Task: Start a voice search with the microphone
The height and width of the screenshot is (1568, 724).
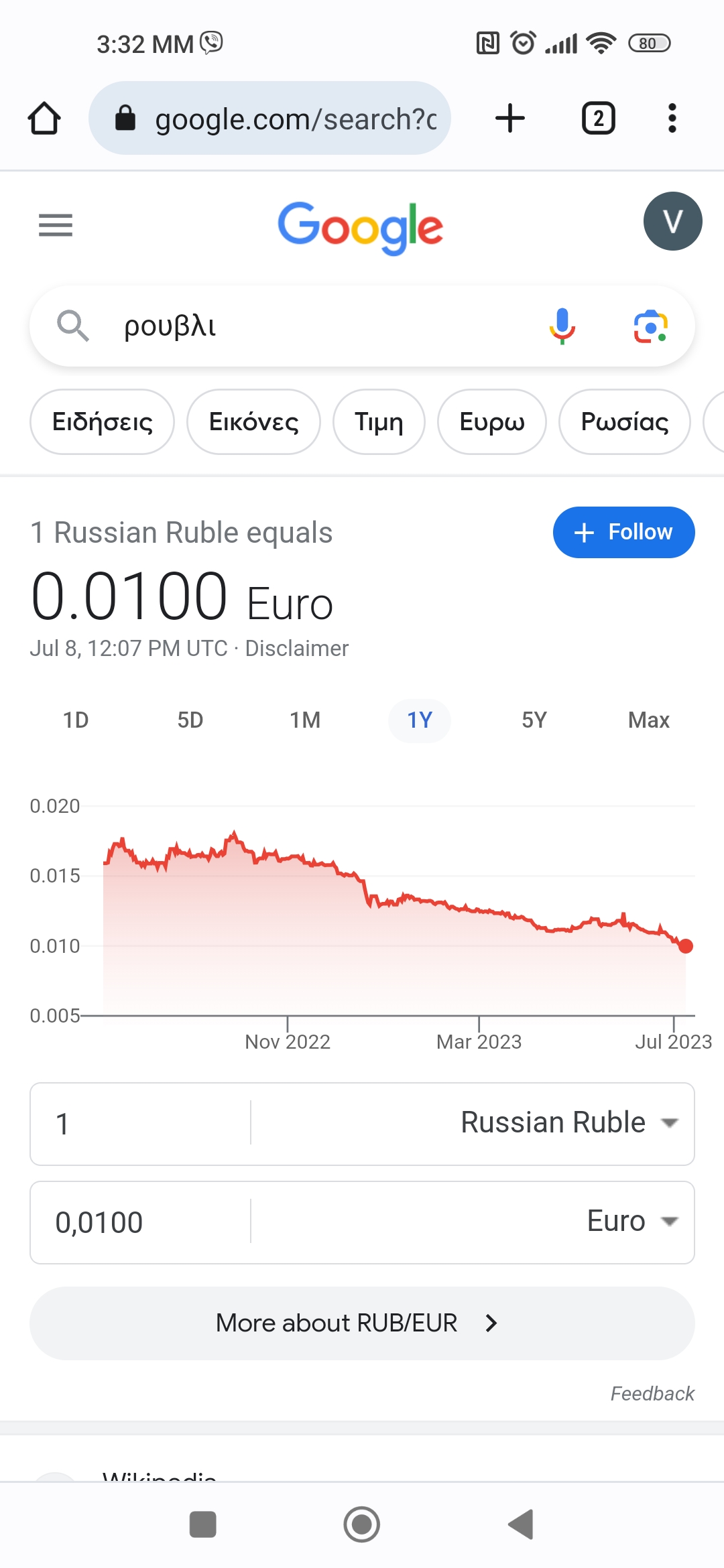Action: [x=562, y=326]
